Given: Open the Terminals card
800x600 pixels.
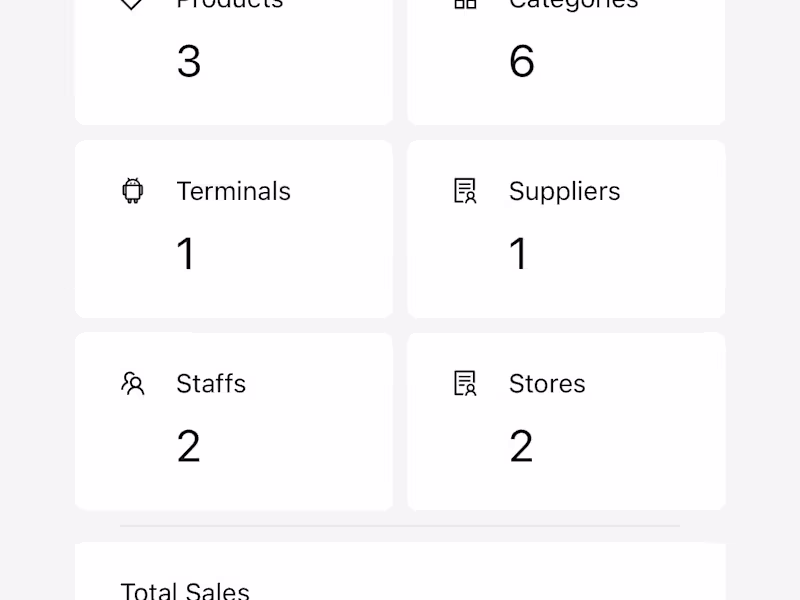Looking at the screenshot, I should pos(233,228).
